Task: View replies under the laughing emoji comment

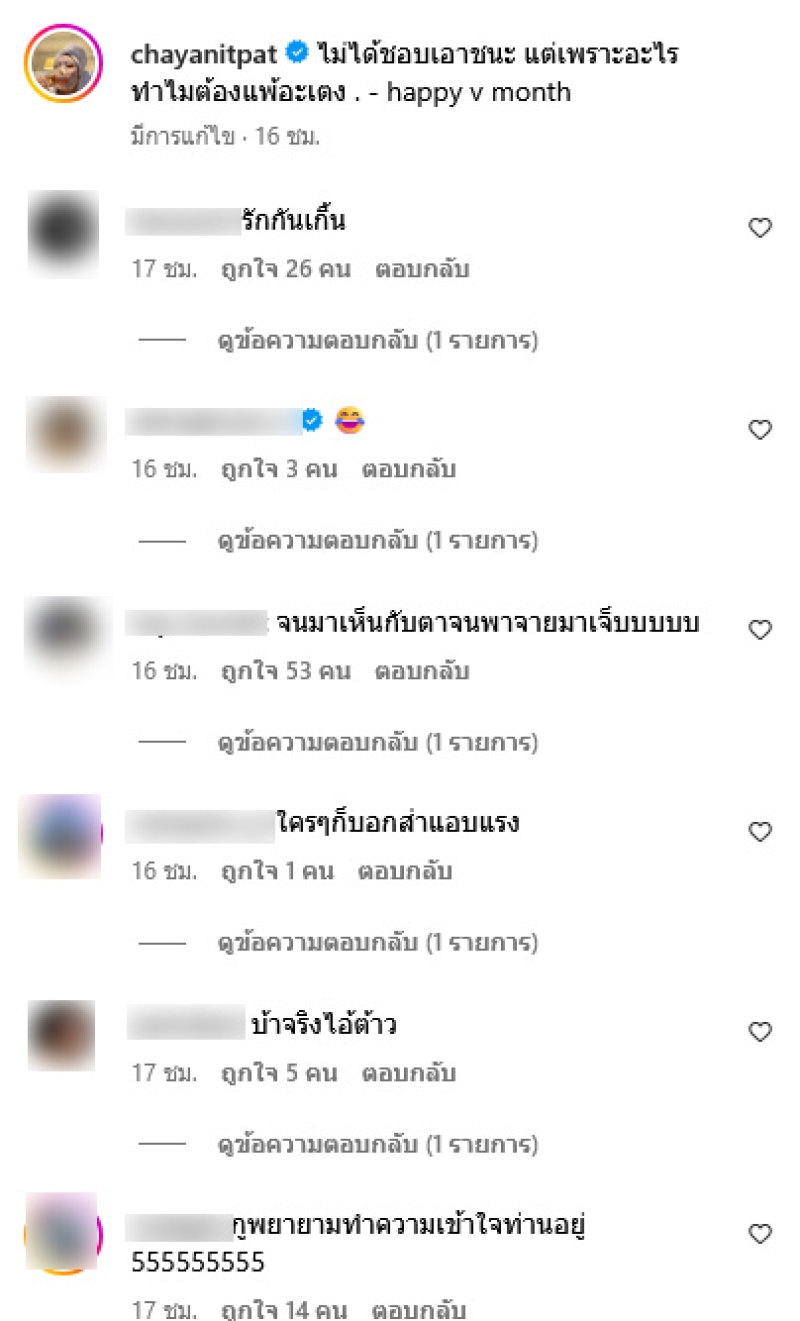Action: (377, 541)
